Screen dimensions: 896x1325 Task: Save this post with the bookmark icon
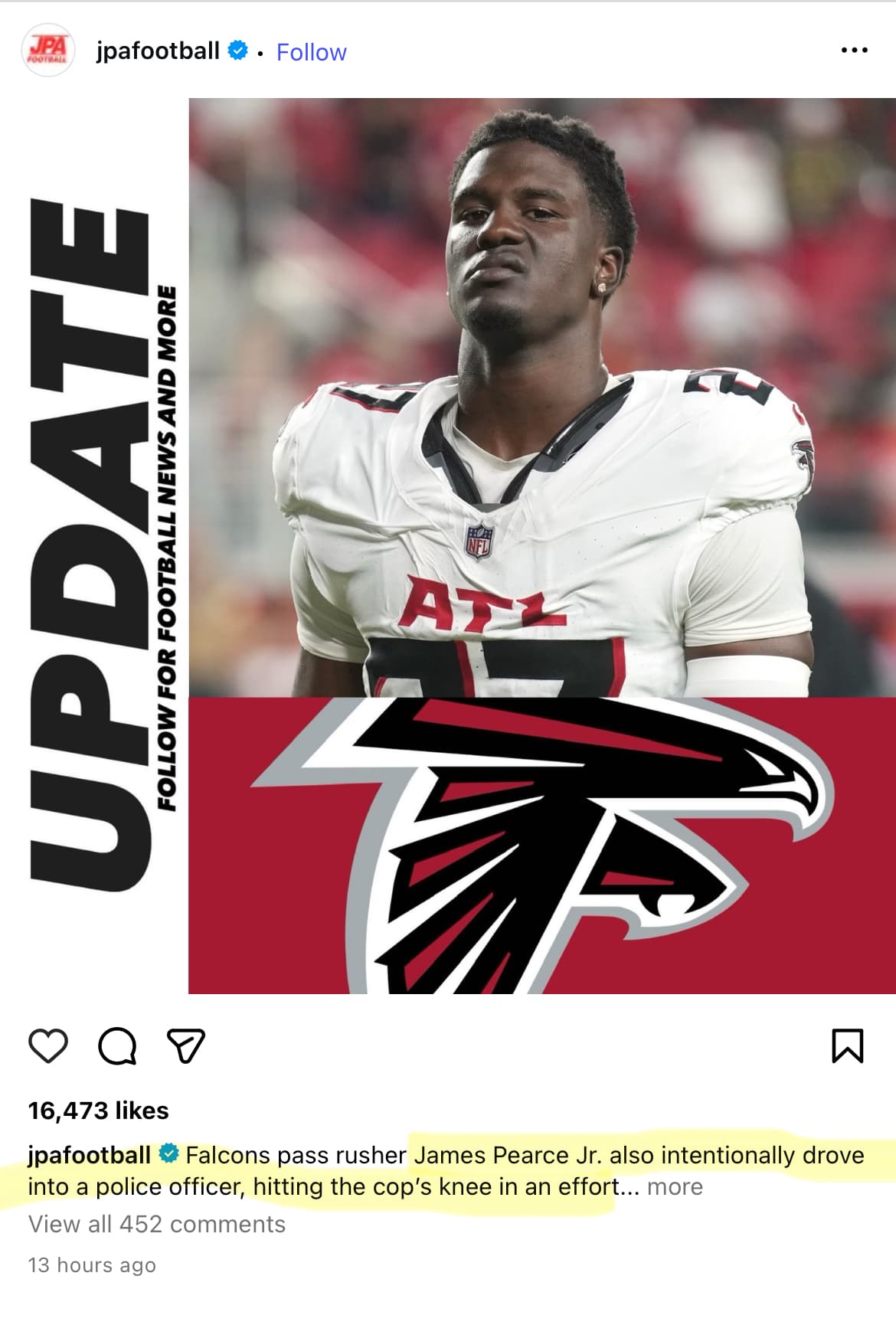click(x=847, y=1046)
